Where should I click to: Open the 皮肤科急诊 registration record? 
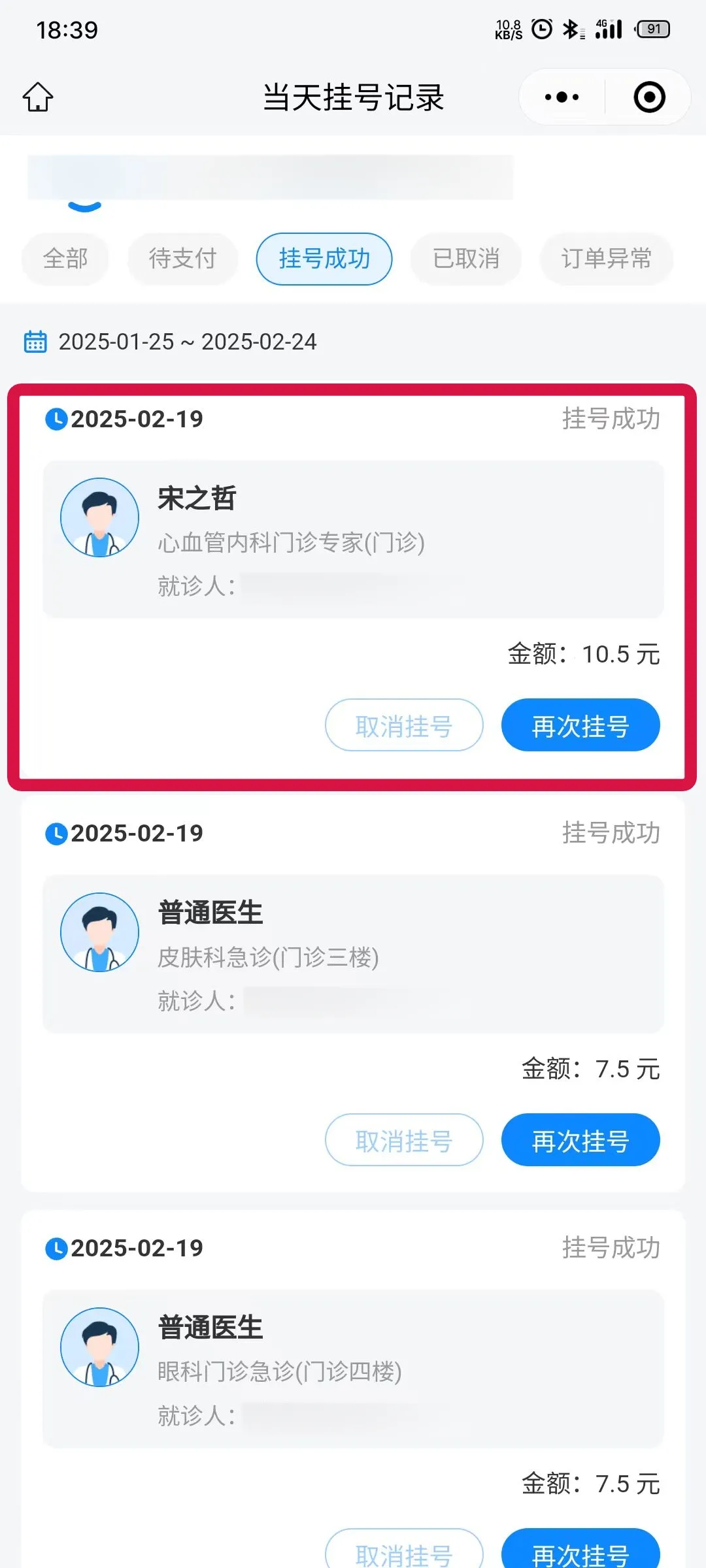point(353,954)
